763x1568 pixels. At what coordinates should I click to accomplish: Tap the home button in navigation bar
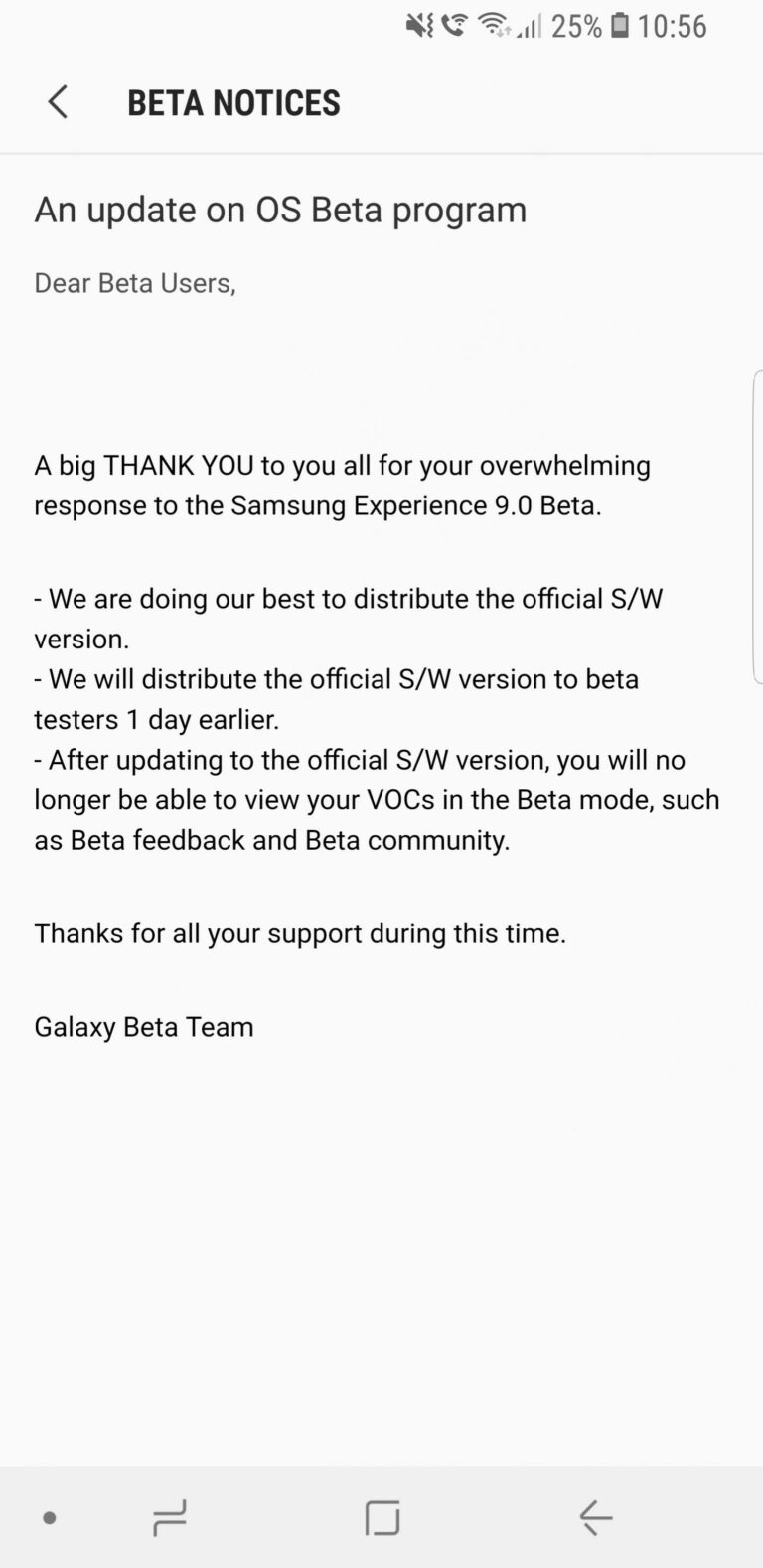[x=382, y=1518]
